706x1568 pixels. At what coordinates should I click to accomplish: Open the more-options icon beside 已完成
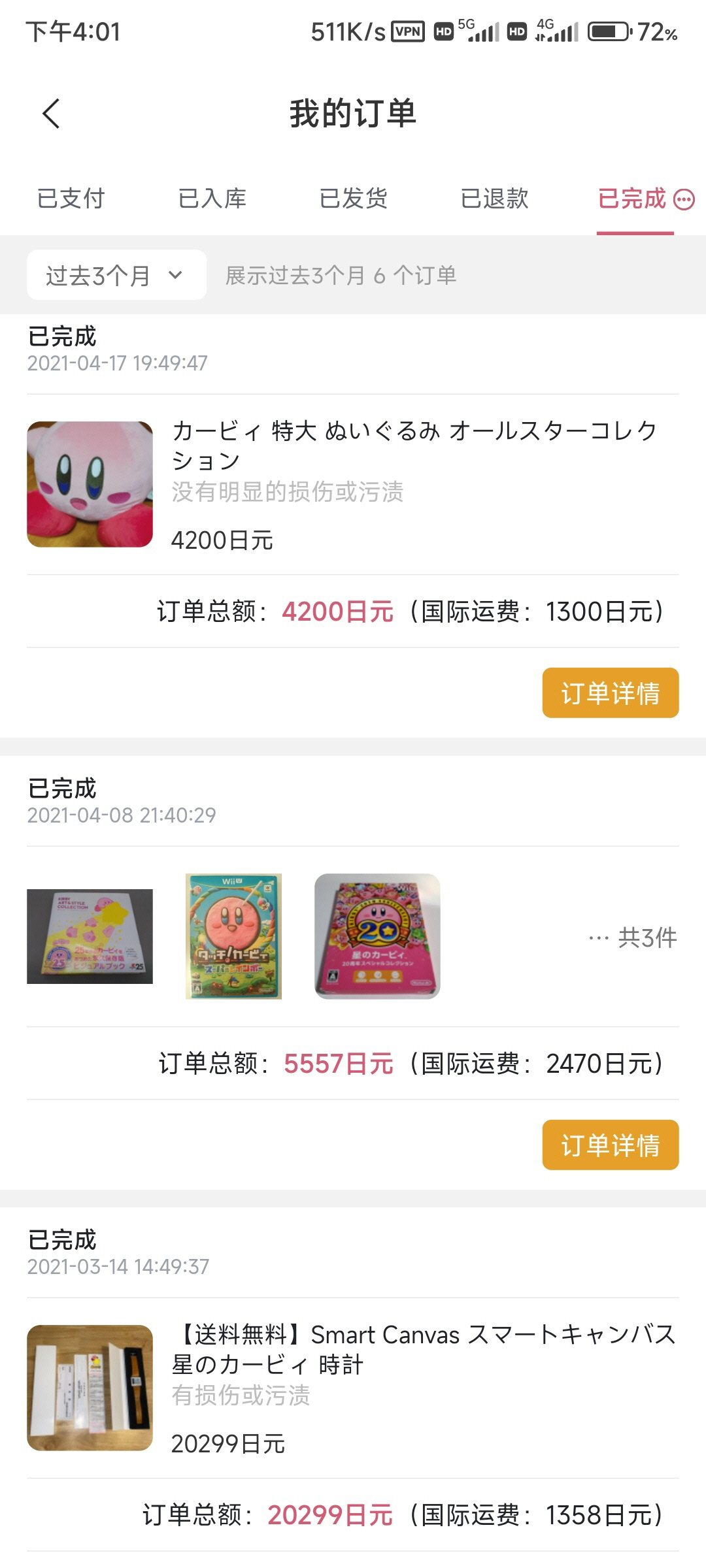tap(684, 200)
